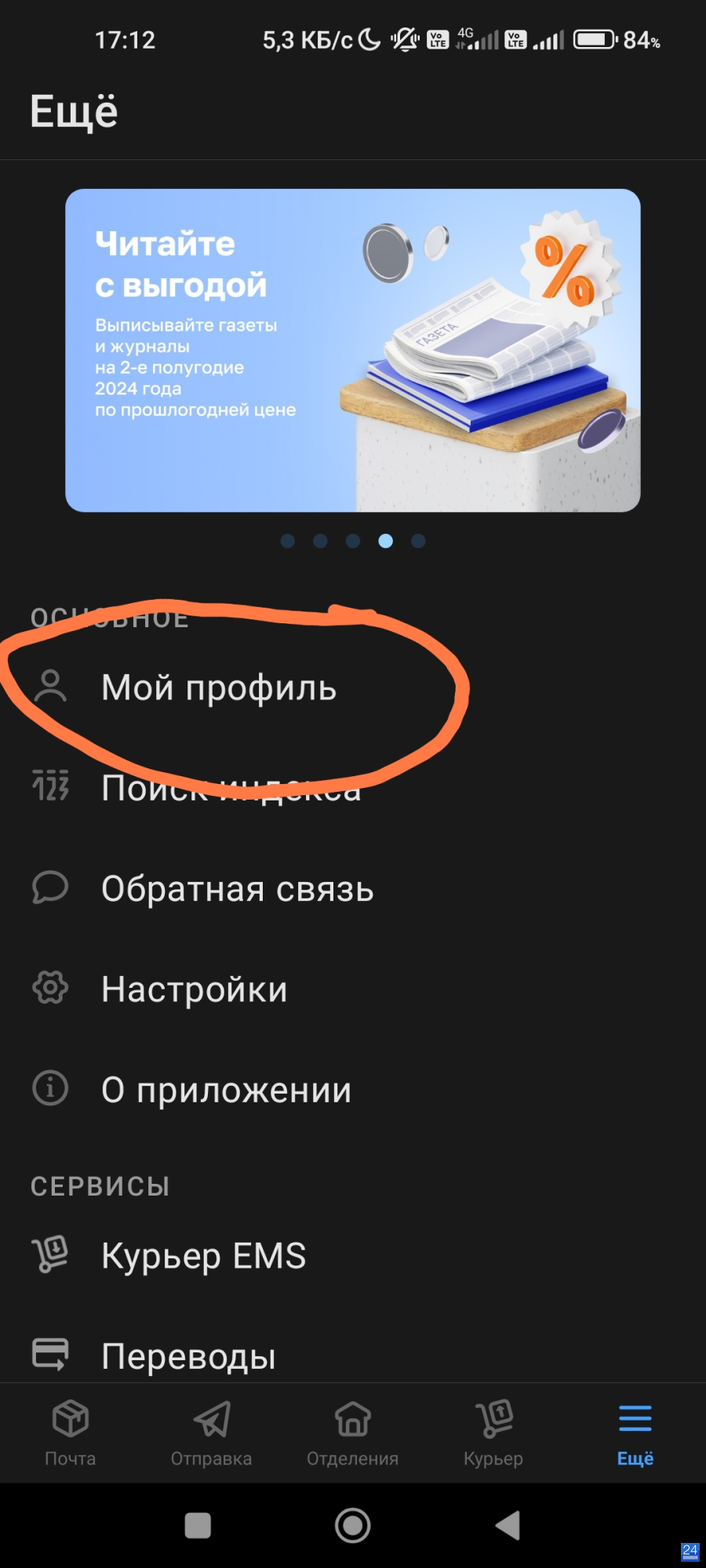Open Поиск индекса
Screen dimensions: 706x1568
pyautogui.click(x=353, y=788)
